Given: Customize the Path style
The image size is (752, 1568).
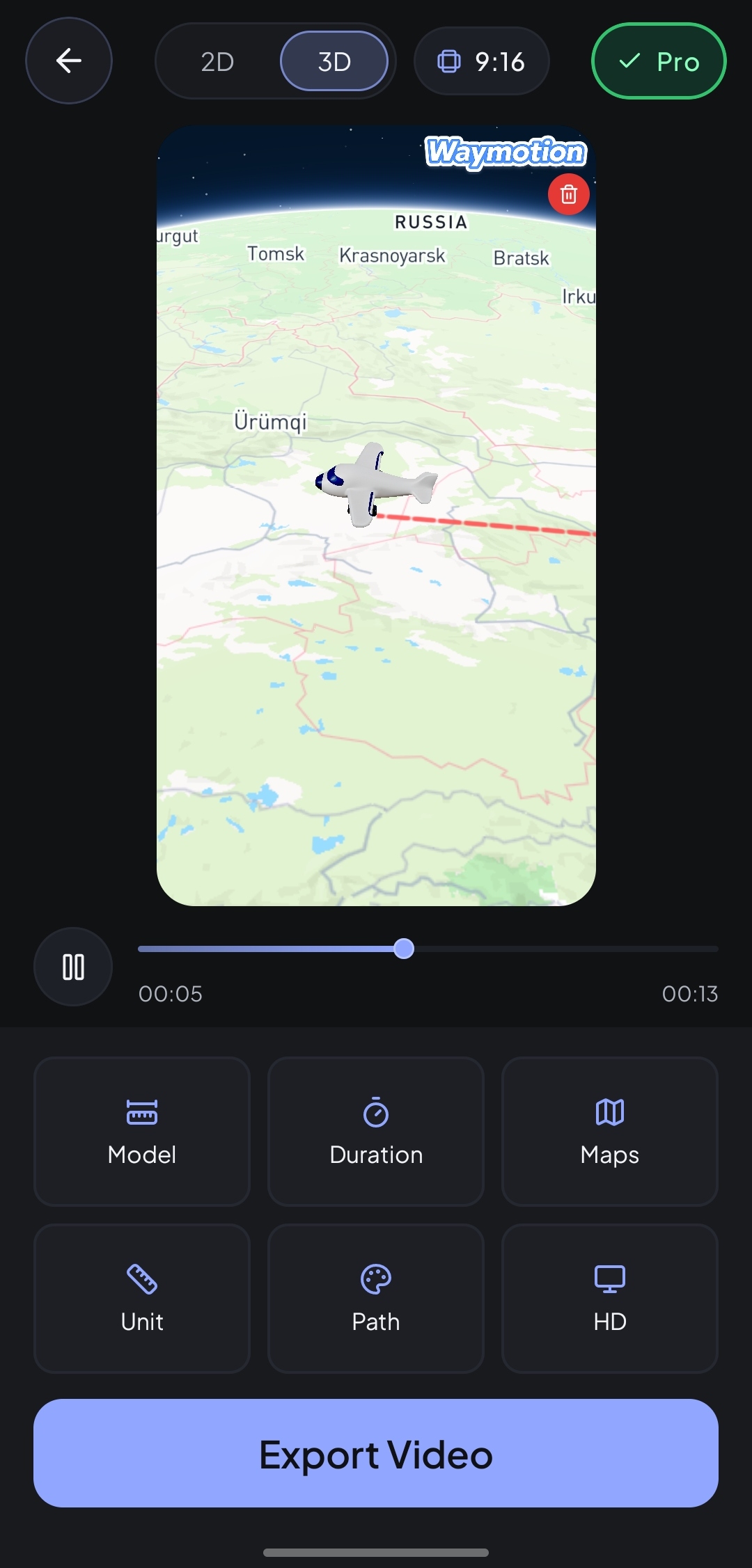Looking at the screenshot, I should pos(376,1298).
